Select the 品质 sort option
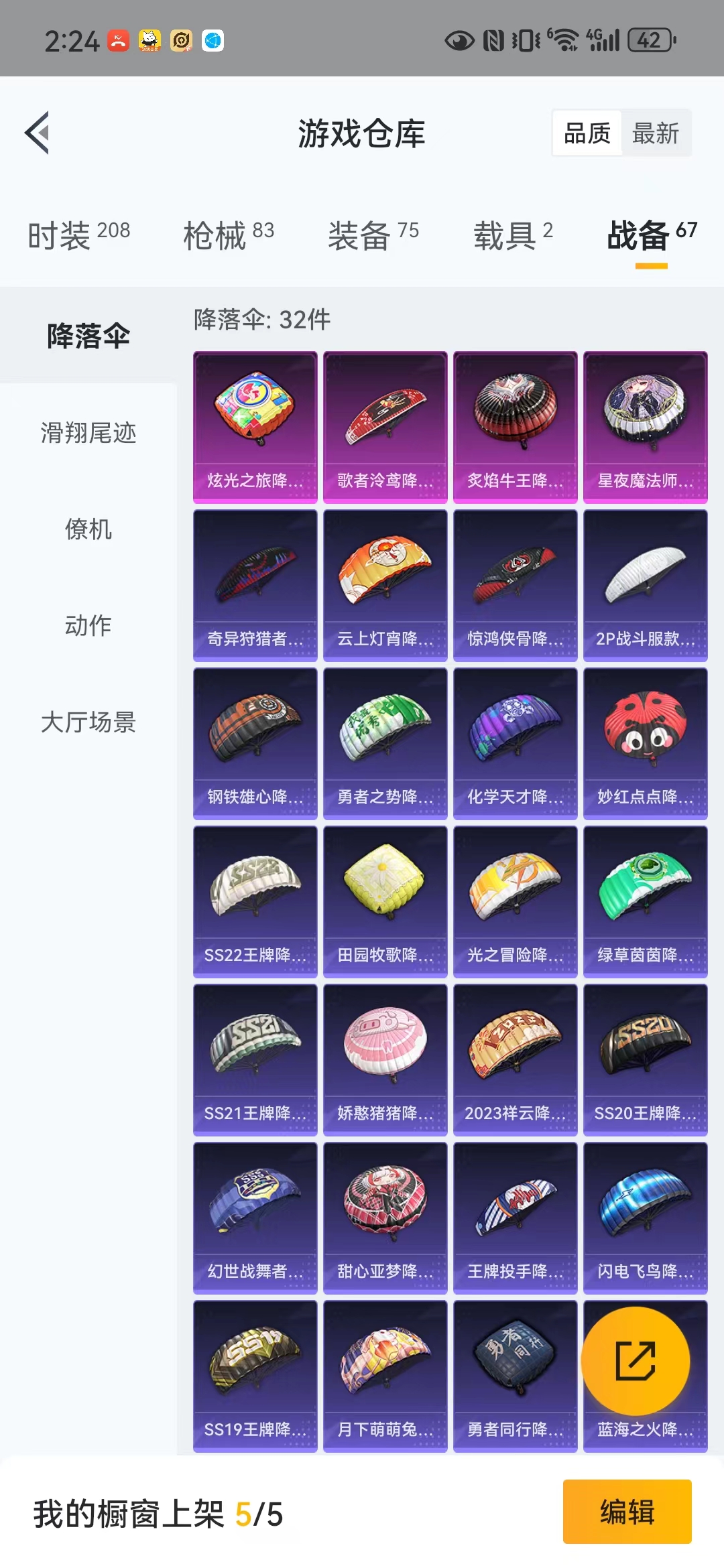Screen dimensions: 724x1568 tap(587, 133)
